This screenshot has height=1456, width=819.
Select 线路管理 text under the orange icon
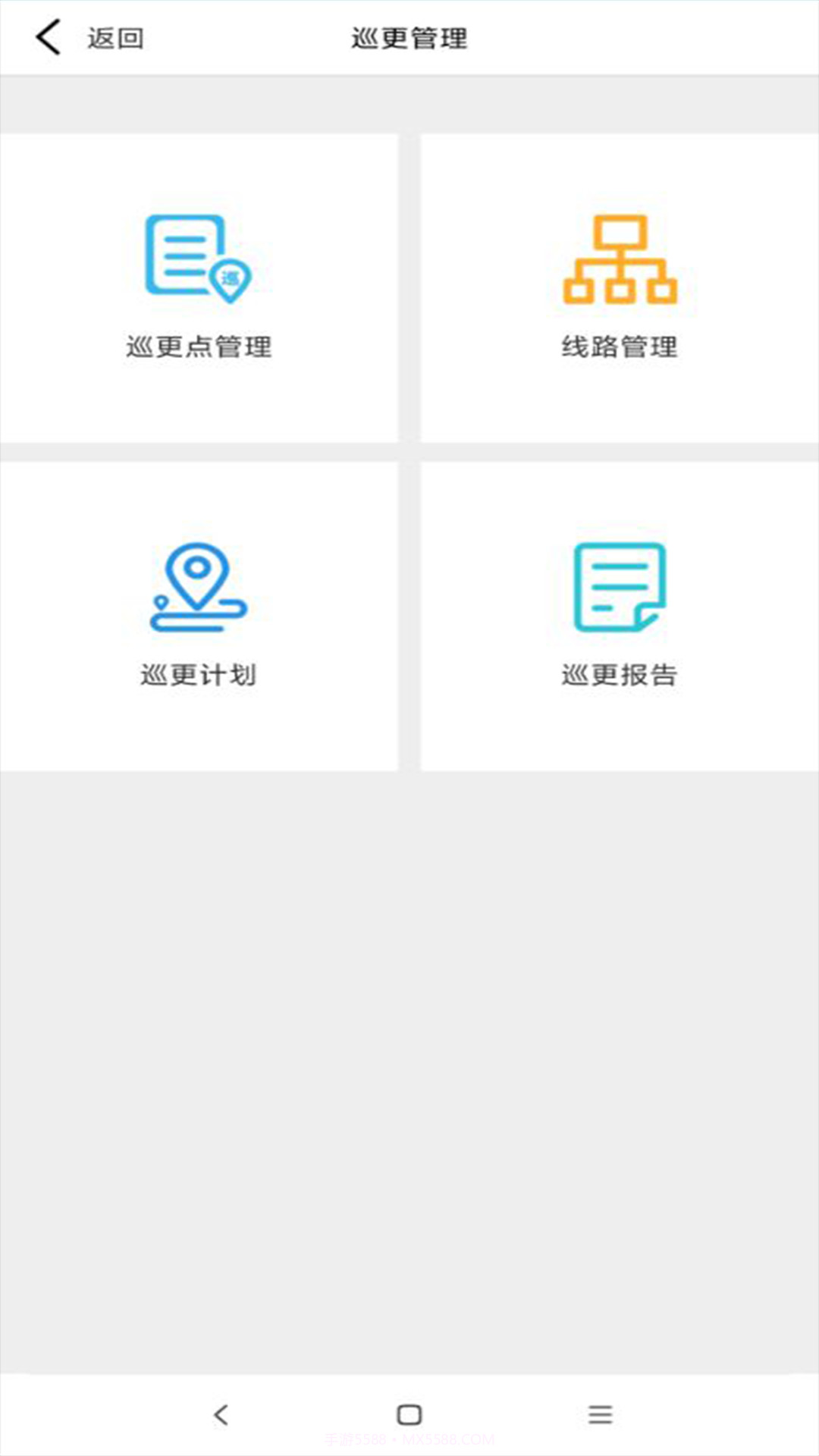point(620,347)
